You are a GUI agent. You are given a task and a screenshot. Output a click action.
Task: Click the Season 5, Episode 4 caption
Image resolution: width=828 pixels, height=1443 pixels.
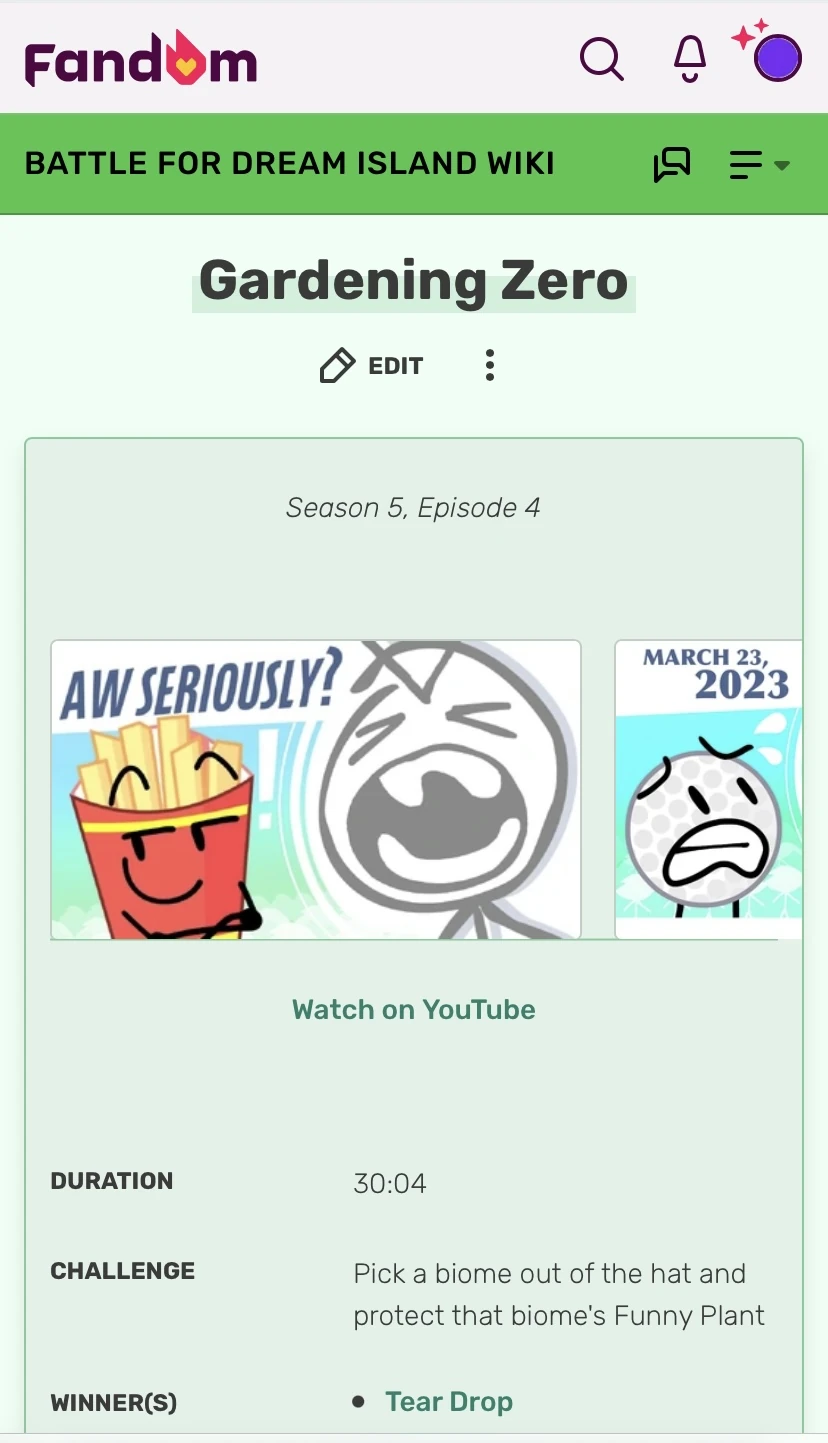412,507
